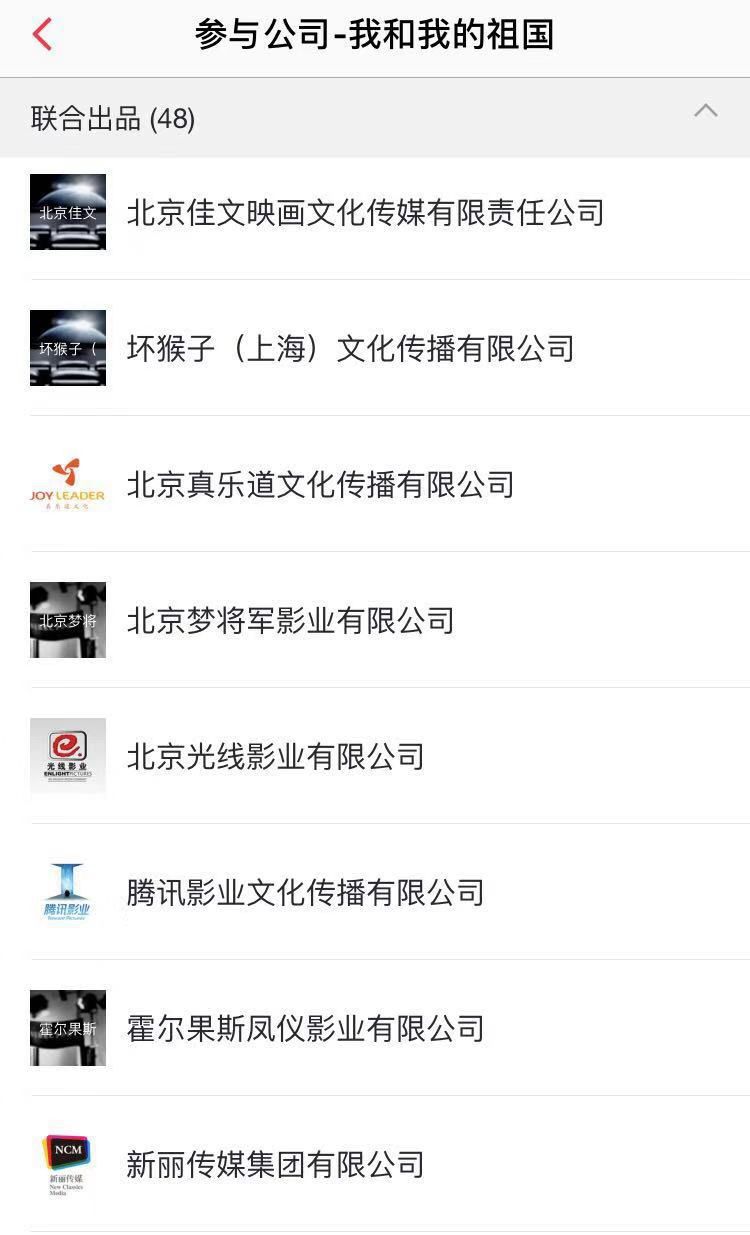View 北京真乐道文化传播有限公司 details
This screenshot has width=750, height=1235.
coord(320,484)
